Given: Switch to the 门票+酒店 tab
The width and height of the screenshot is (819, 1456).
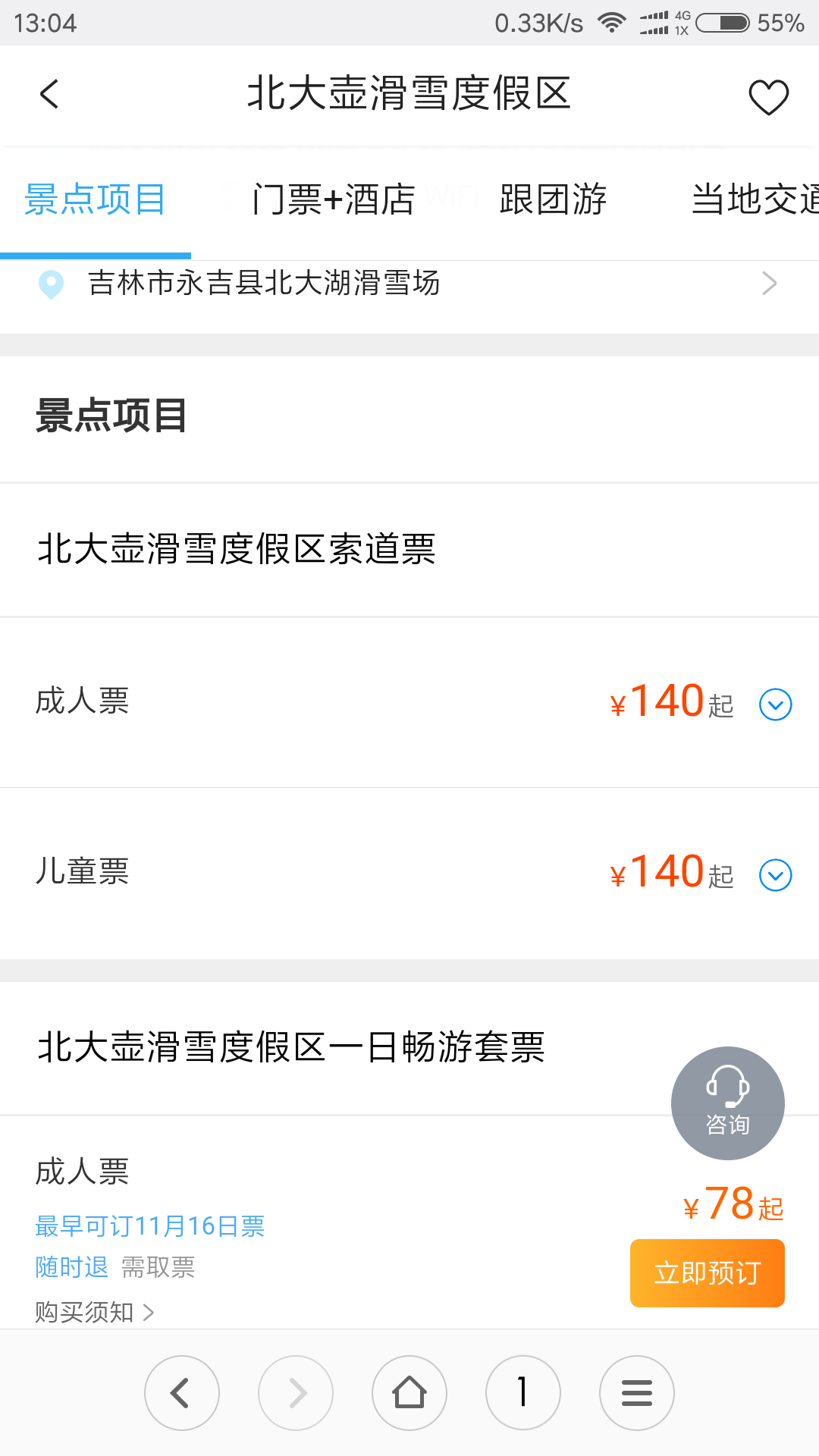Looking at the screenshot, I should (334, 199).
